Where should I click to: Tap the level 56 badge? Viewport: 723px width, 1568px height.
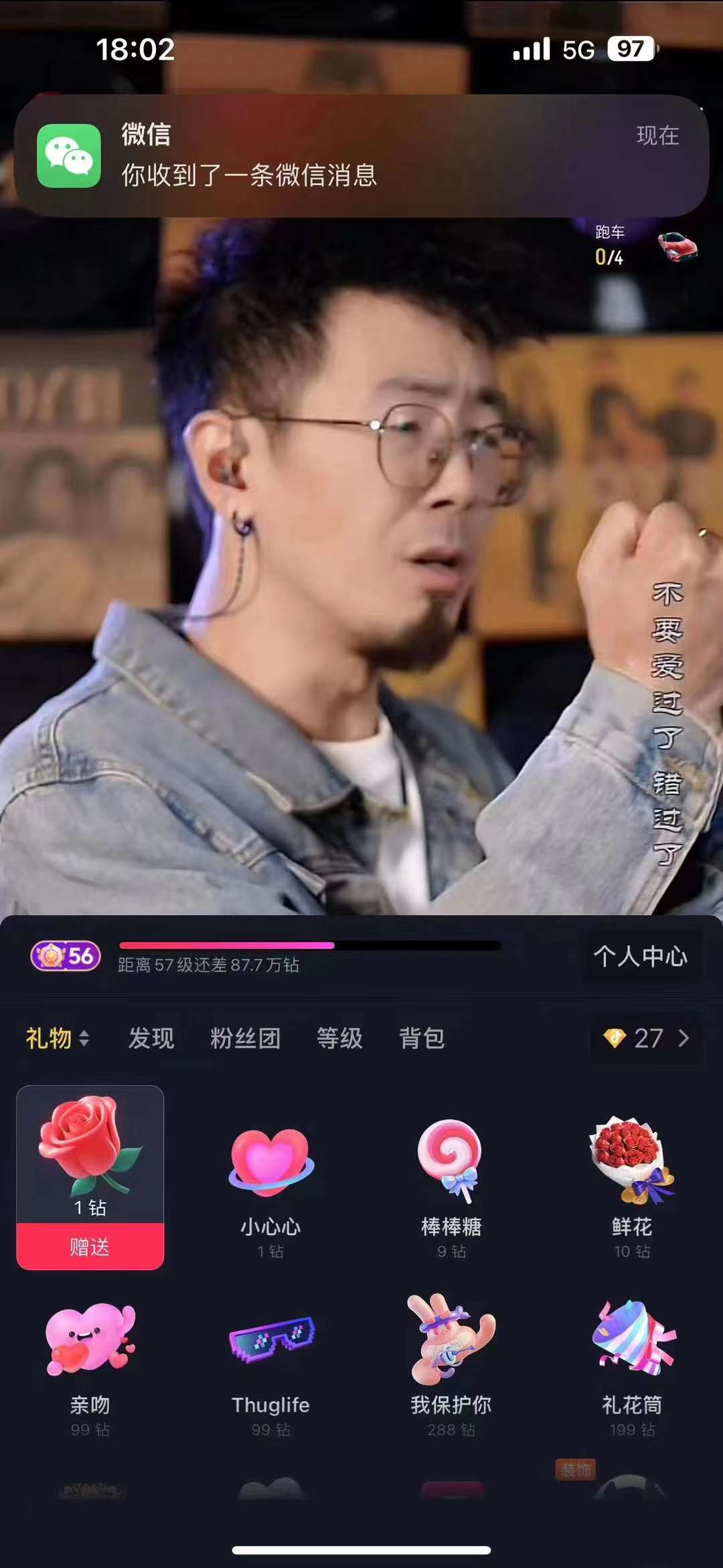pyautogui.click(x=66, y=956)
